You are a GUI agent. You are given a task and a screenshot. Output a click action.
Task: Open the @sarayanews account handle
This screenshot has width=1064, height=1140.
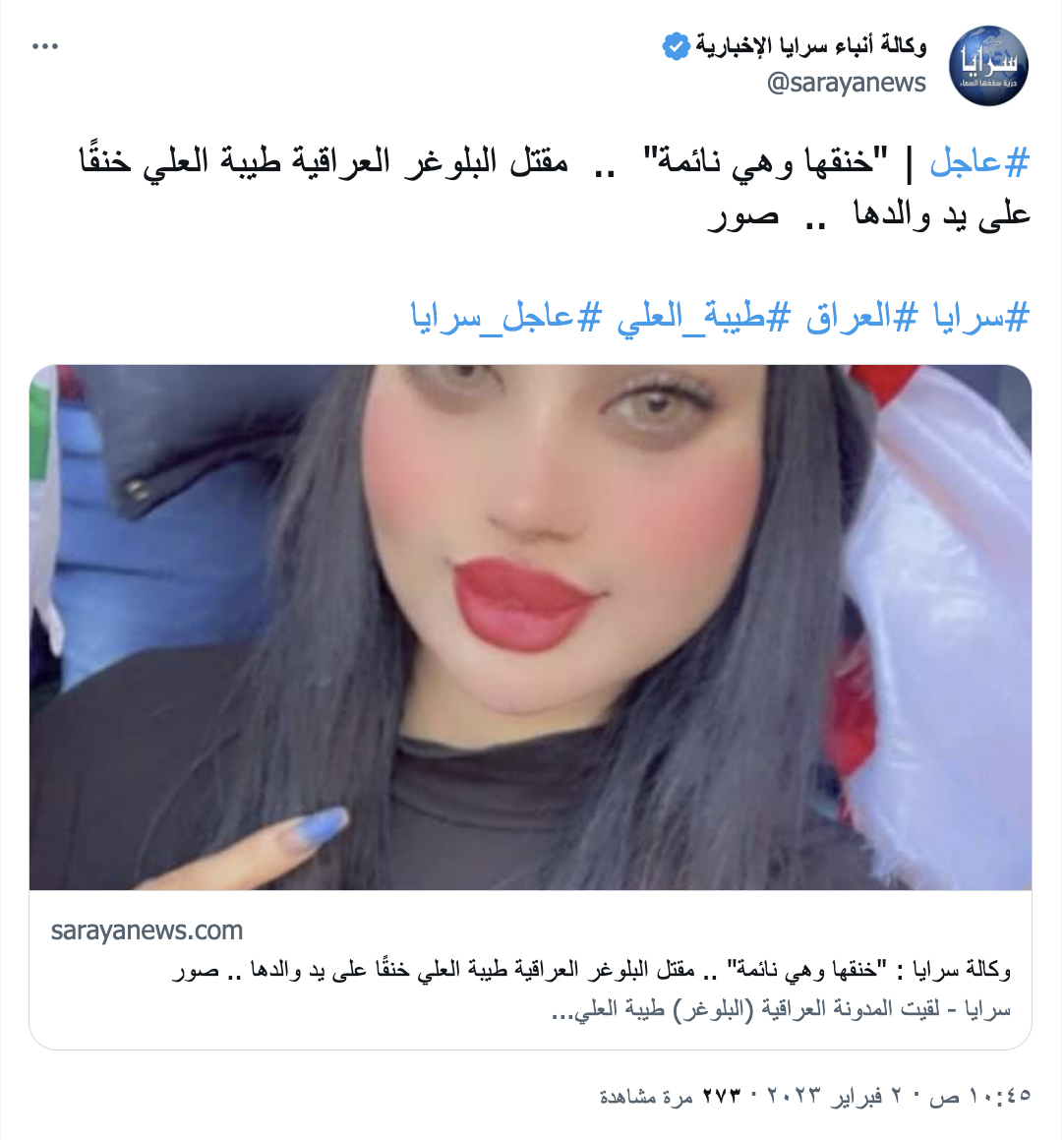click(x=846, y=83)
